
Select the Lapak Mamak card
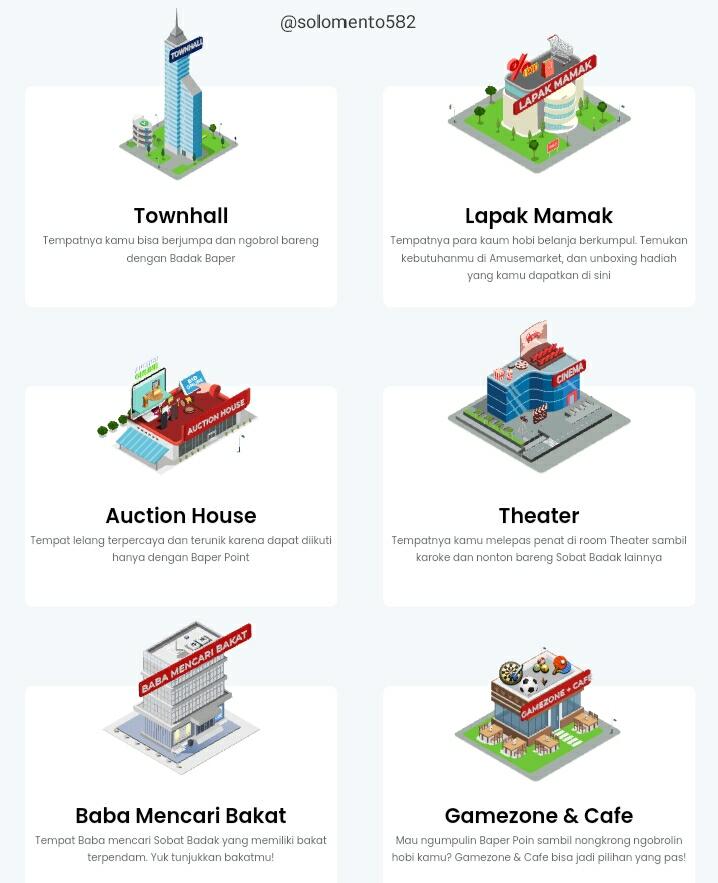pos(539,216)
